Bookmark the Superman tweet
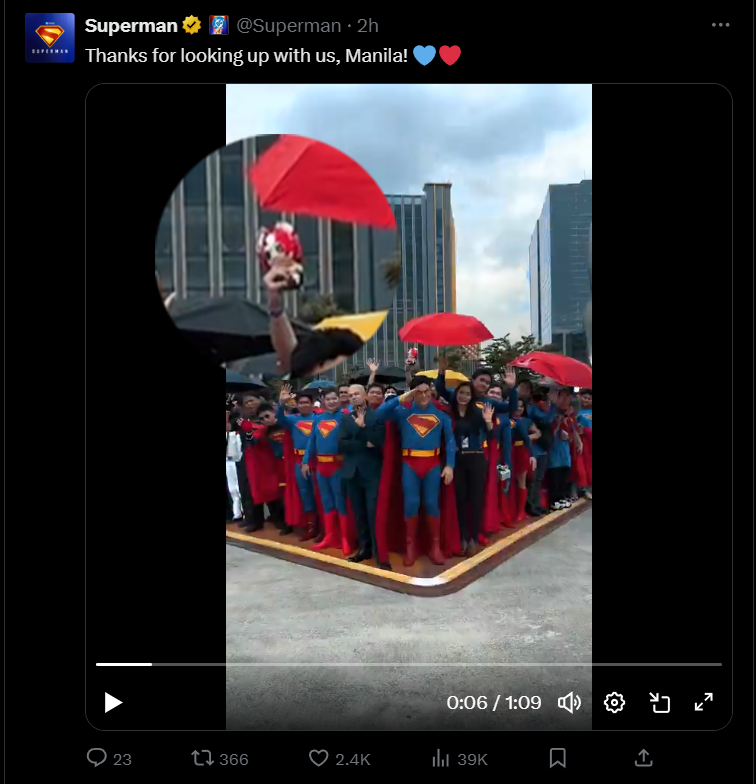This screenshot has height=784, width=756. (x=558, y=758)
